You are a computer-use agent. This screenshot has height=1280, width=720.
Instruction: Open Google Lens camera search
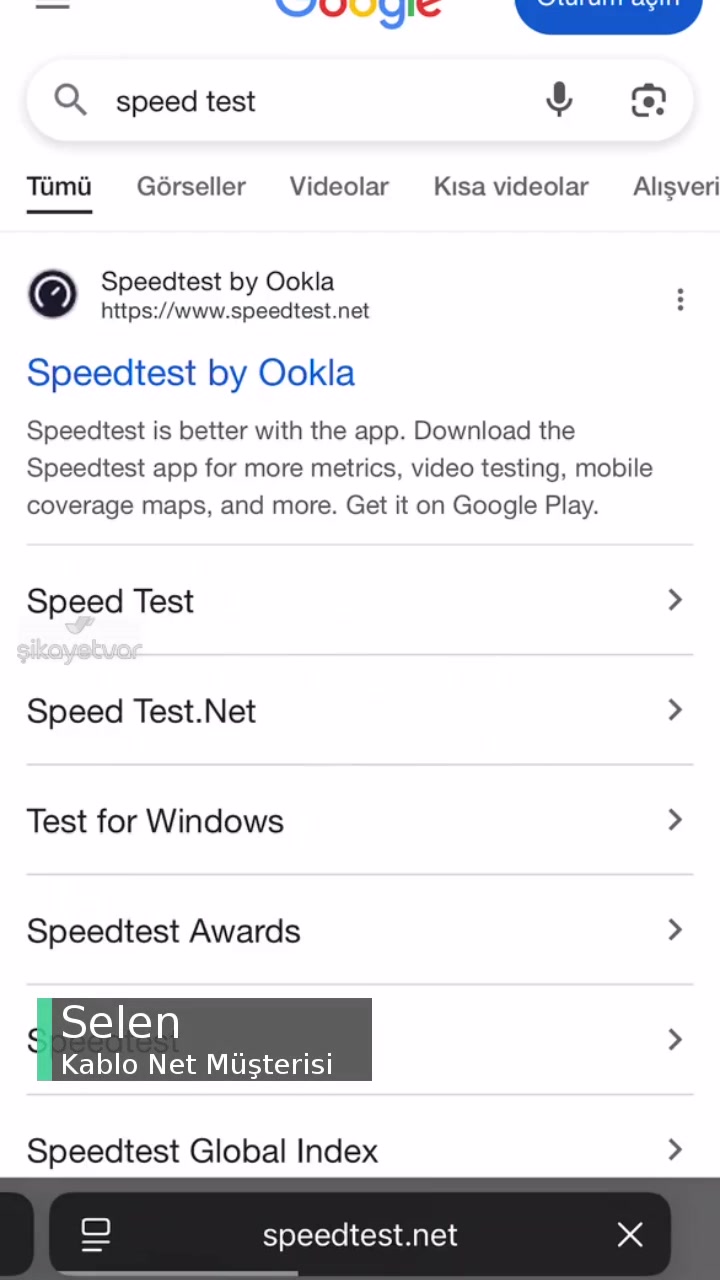click(648, 100)
